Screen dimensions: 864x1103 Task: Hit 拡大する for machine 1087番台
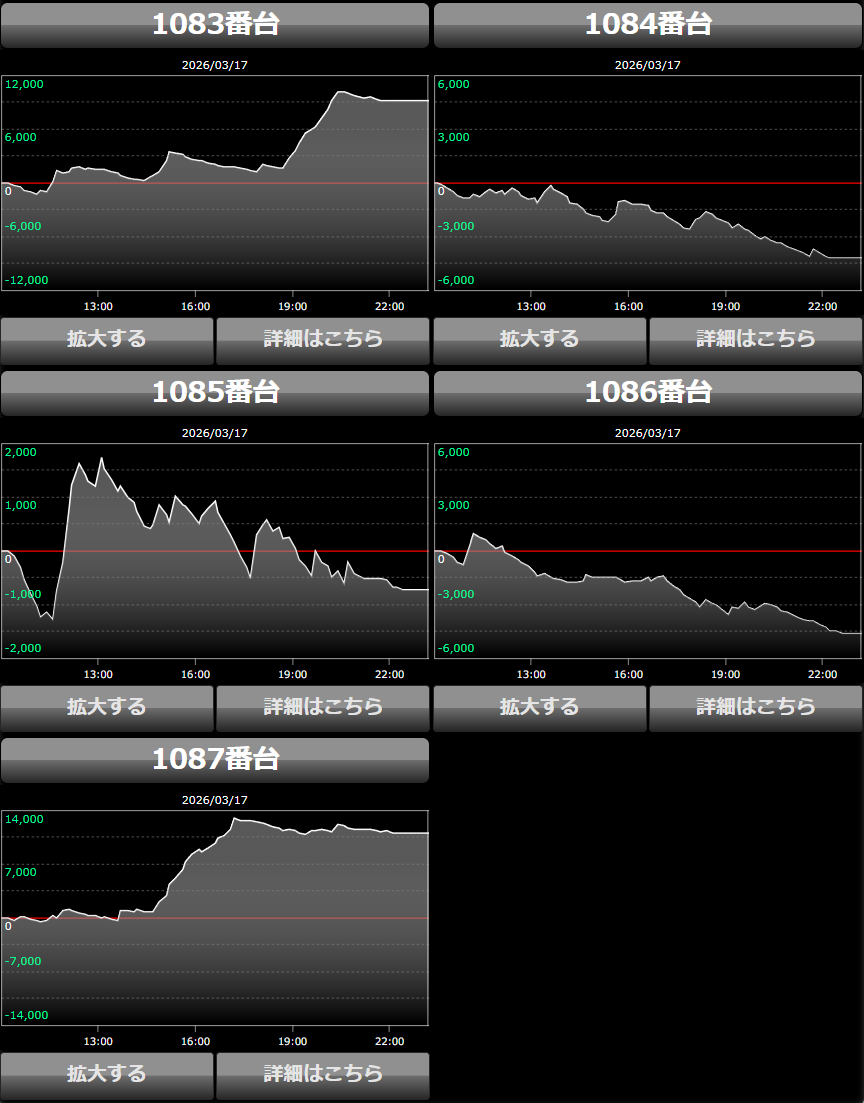107,1075
